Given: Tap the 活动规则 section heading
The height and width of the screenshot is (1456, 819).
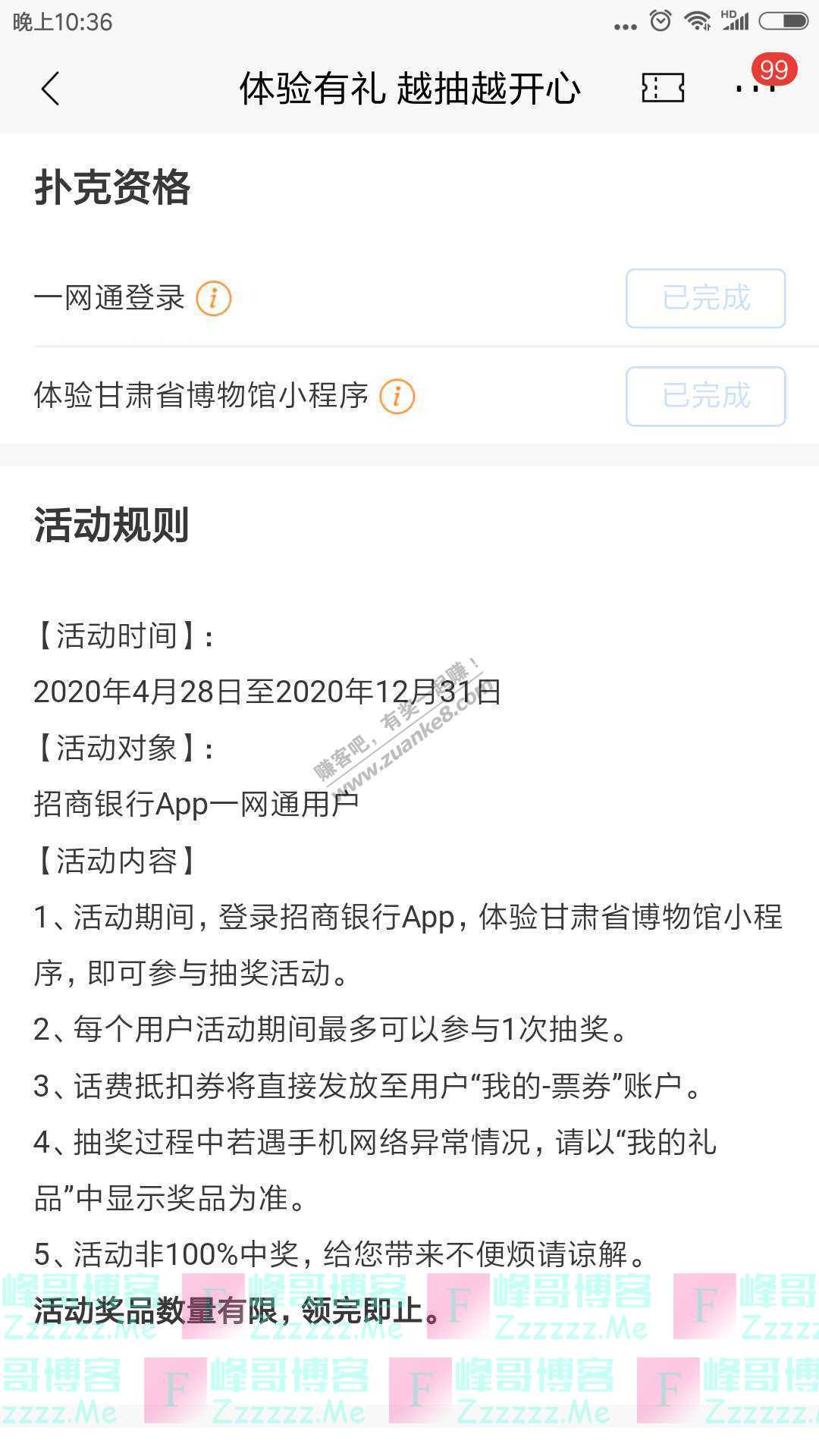Looking at the screenshot, I should (x=114, y=522).
